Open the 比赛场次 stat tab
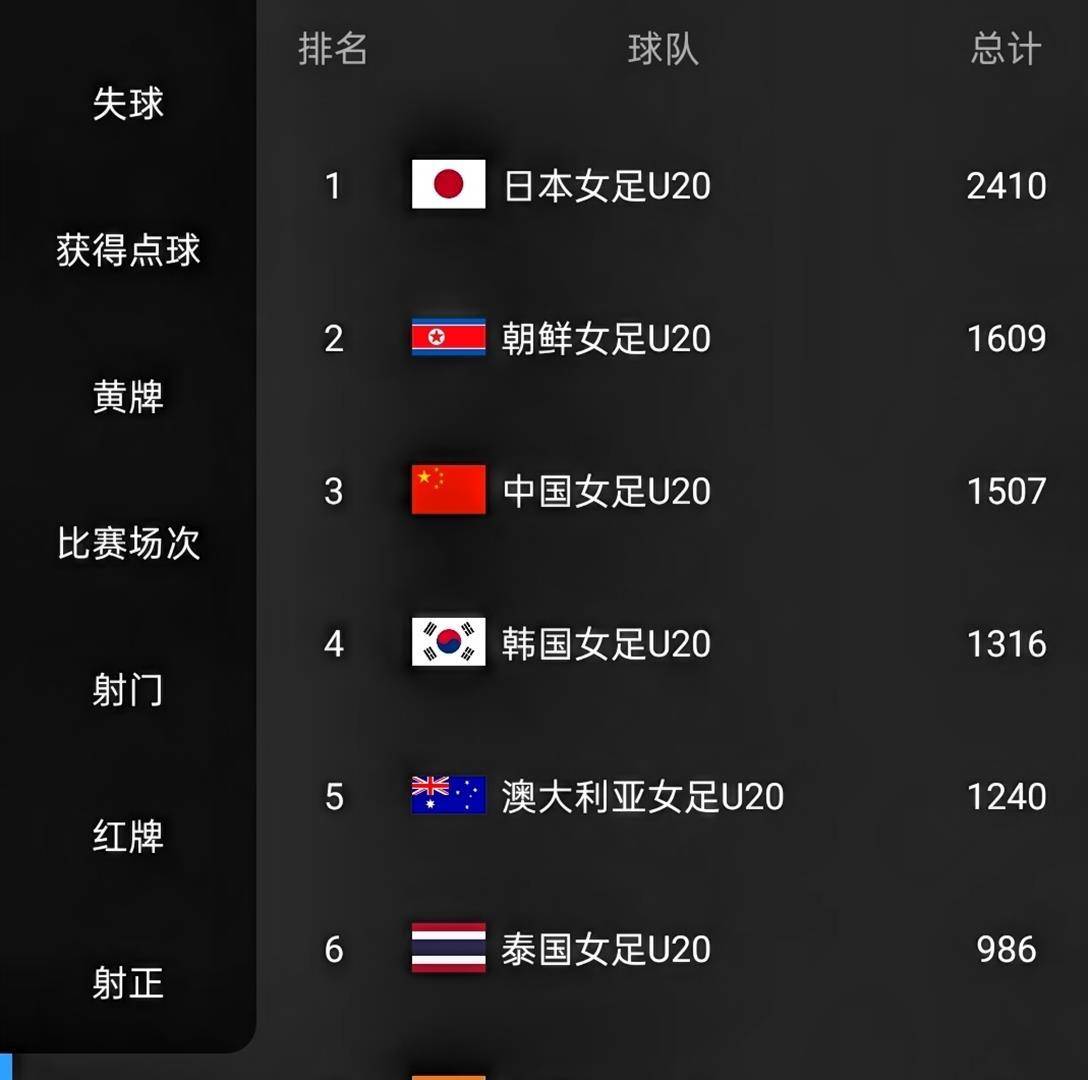Viewport: 1088px width, 1080px height. (128, 544)
